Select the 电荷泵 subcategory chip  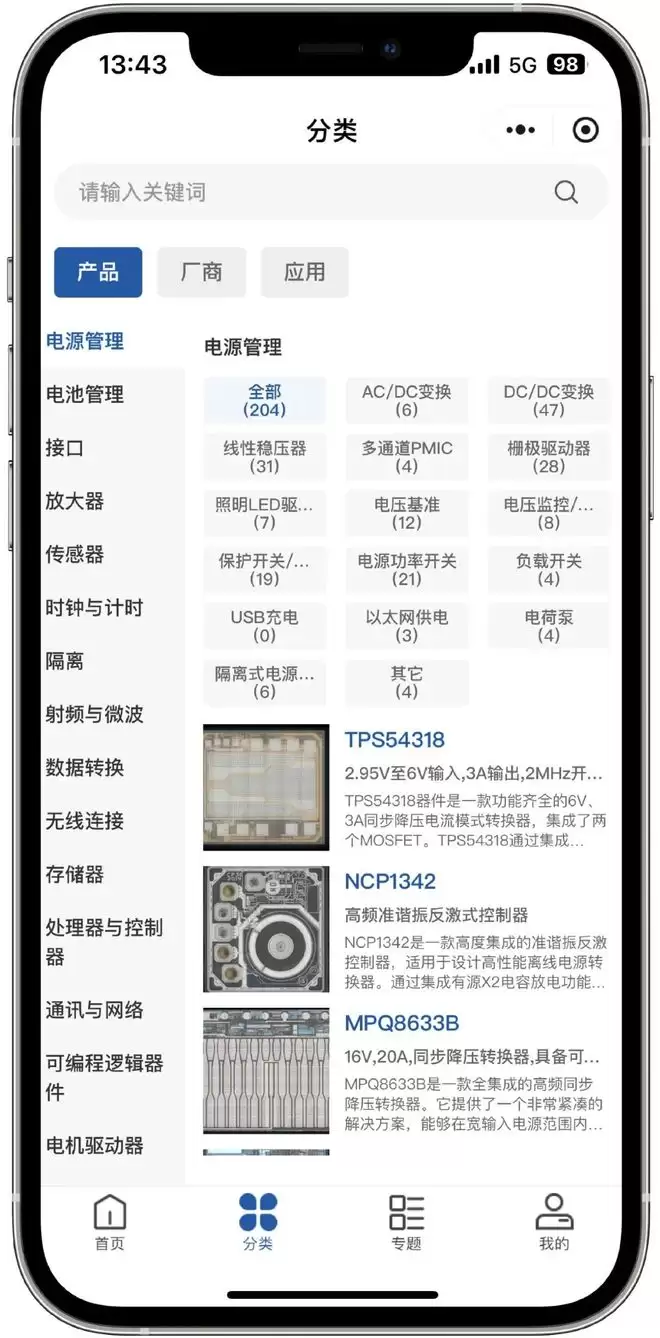(548, 627)
